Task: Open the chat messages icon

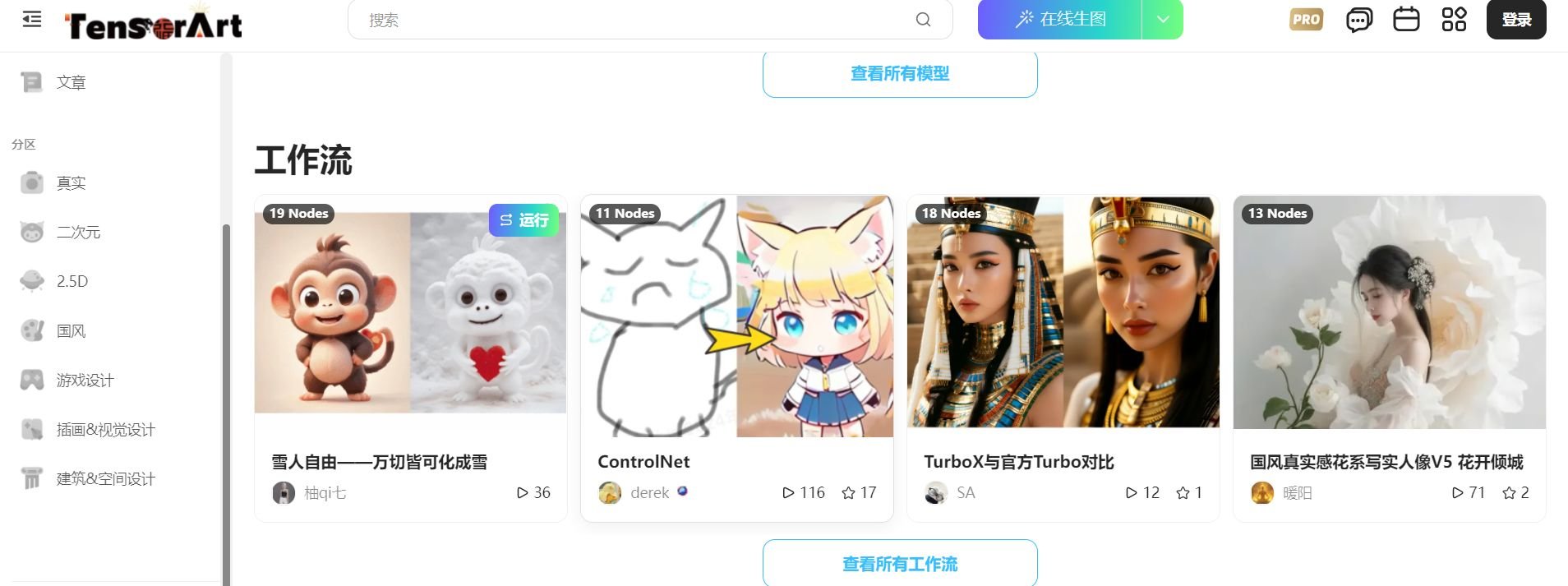Action: (x=1358, y=20)
